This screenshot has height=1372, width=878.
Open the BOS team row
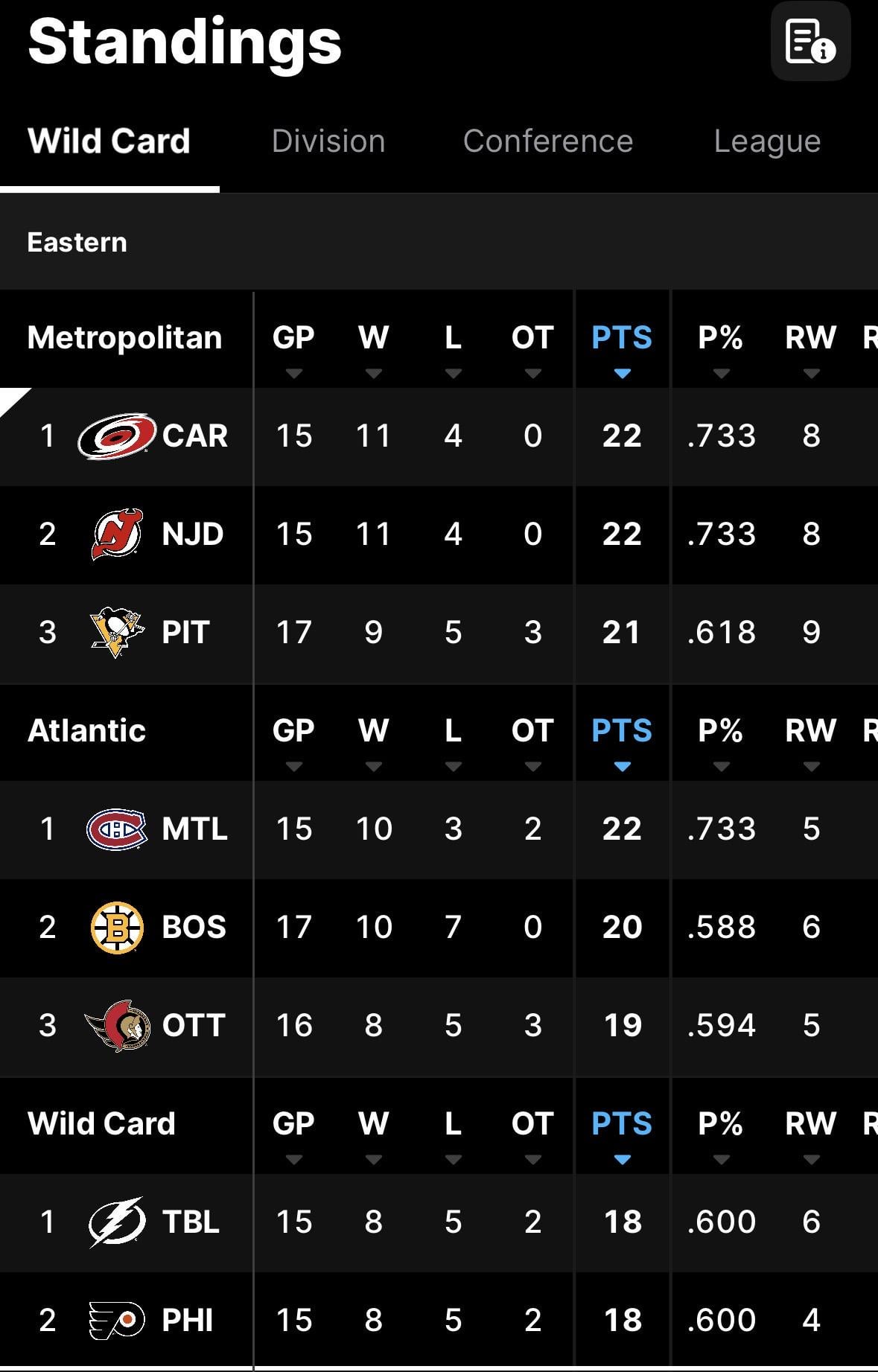pos(153,928)
